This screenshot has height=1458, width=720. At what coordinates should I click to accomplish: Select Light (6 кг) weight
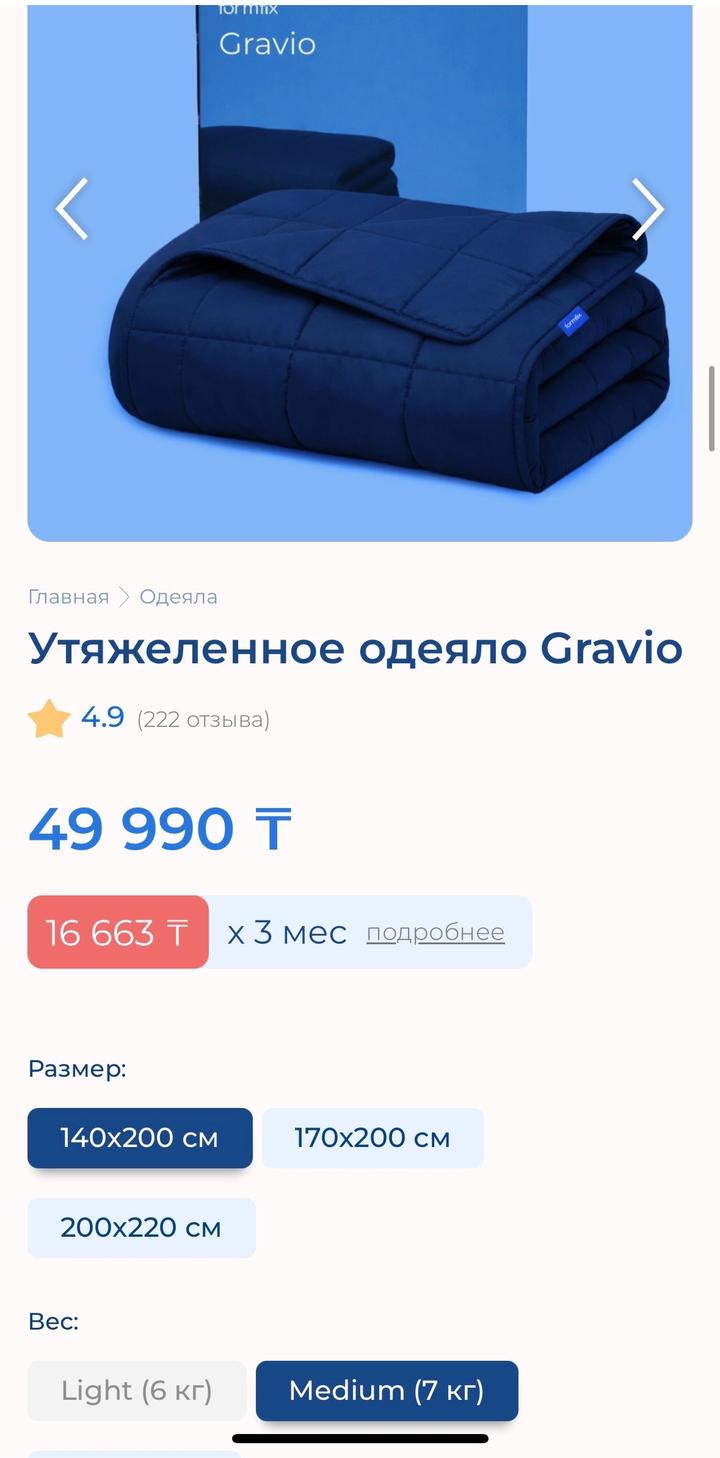coord(137,1390)
